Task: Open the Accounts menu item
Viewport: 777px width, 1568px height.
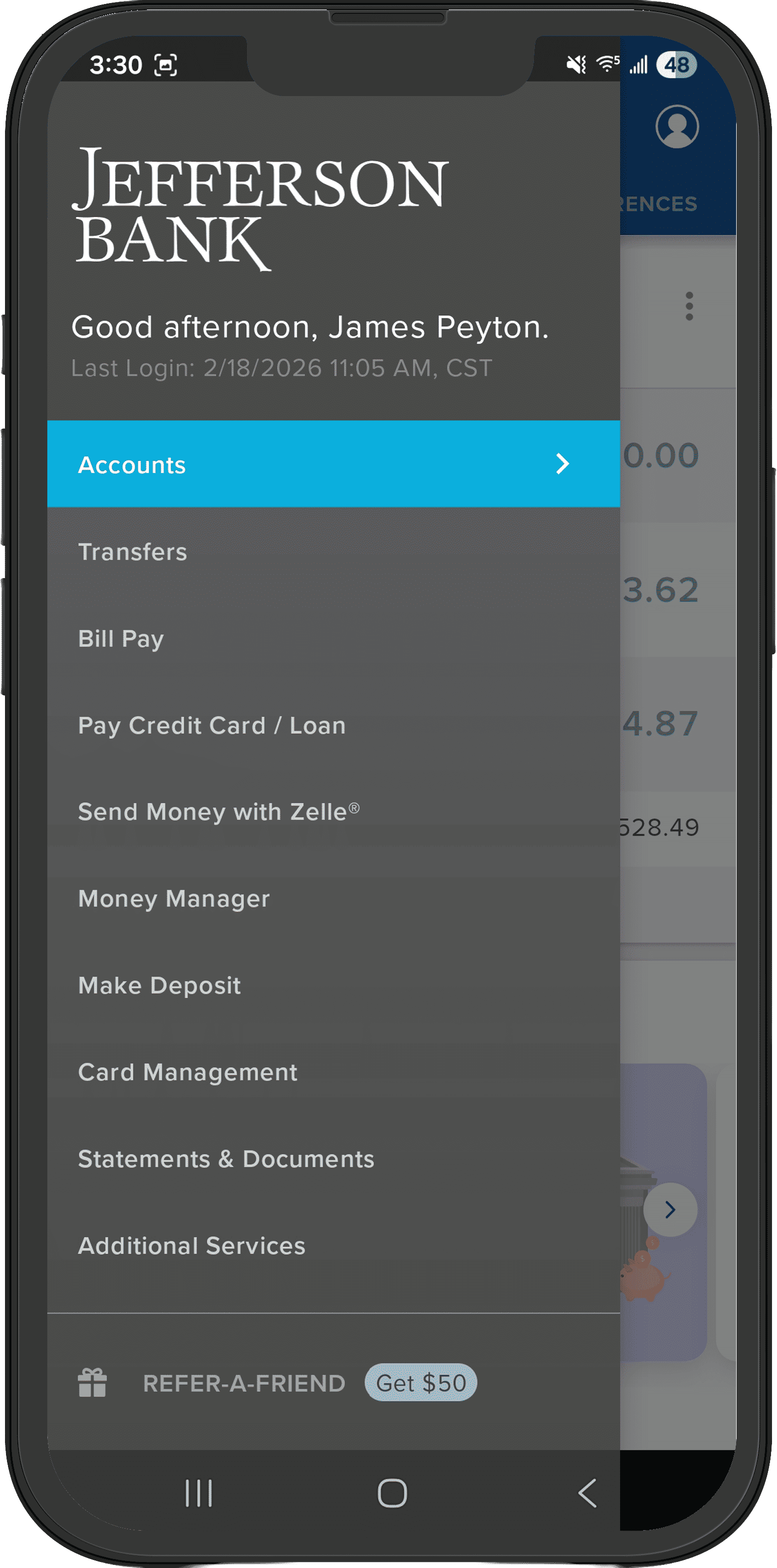Action: coord(333,464)
